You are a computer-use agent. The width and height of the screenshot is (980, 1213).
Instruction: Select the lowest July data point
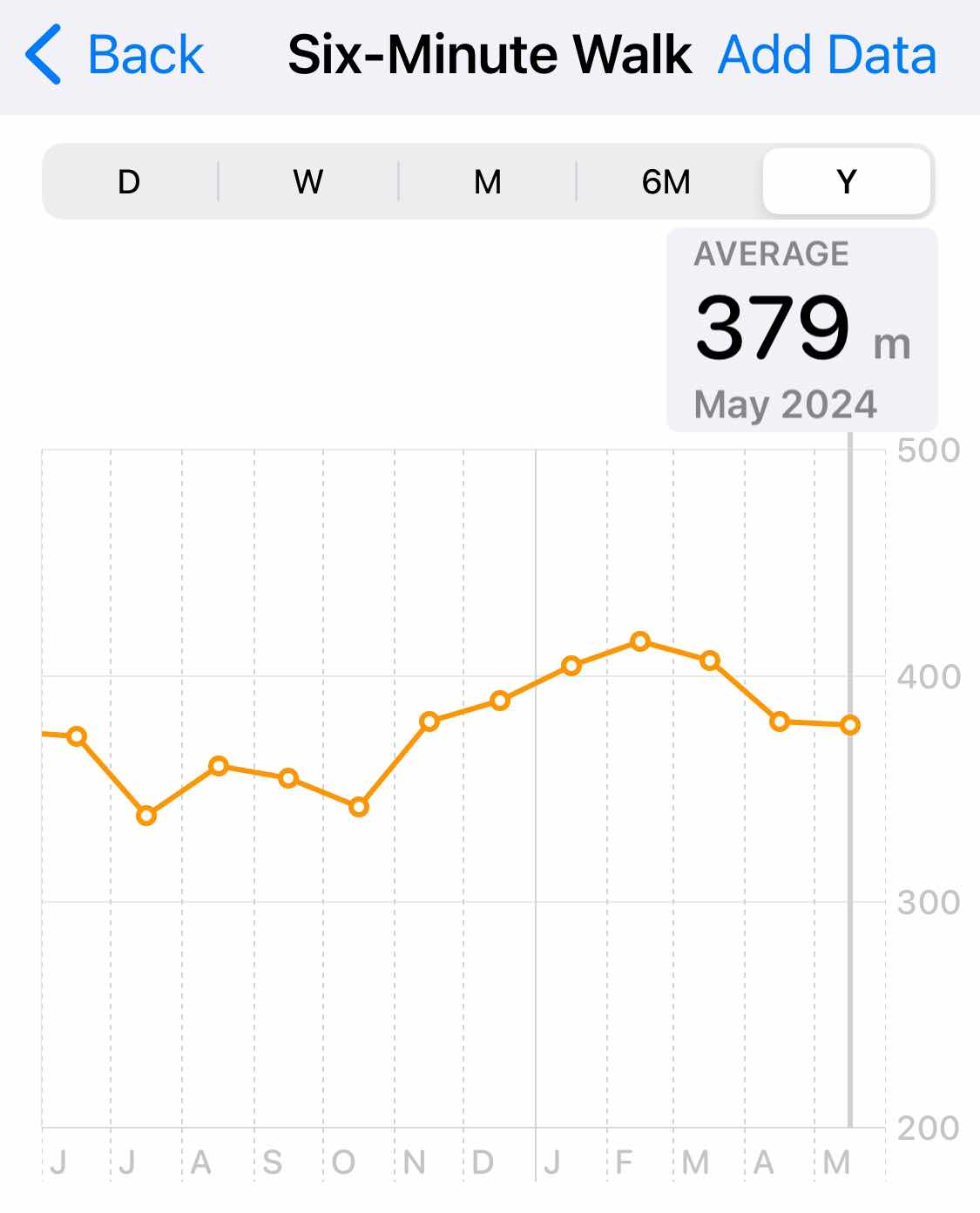146,816
